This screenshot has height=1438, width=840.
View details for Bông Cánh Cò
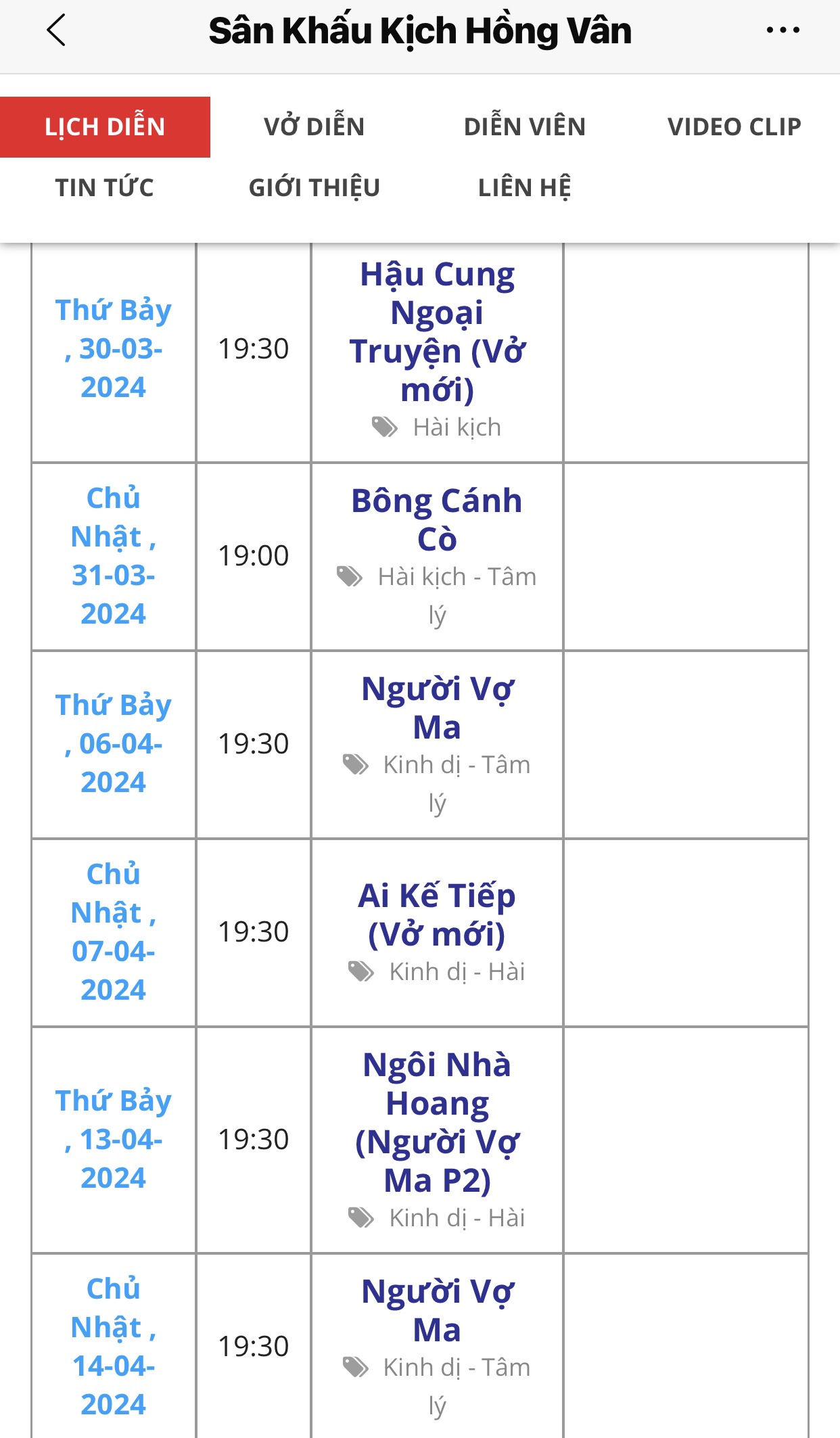pyautogui.click(x=437, y=519)
